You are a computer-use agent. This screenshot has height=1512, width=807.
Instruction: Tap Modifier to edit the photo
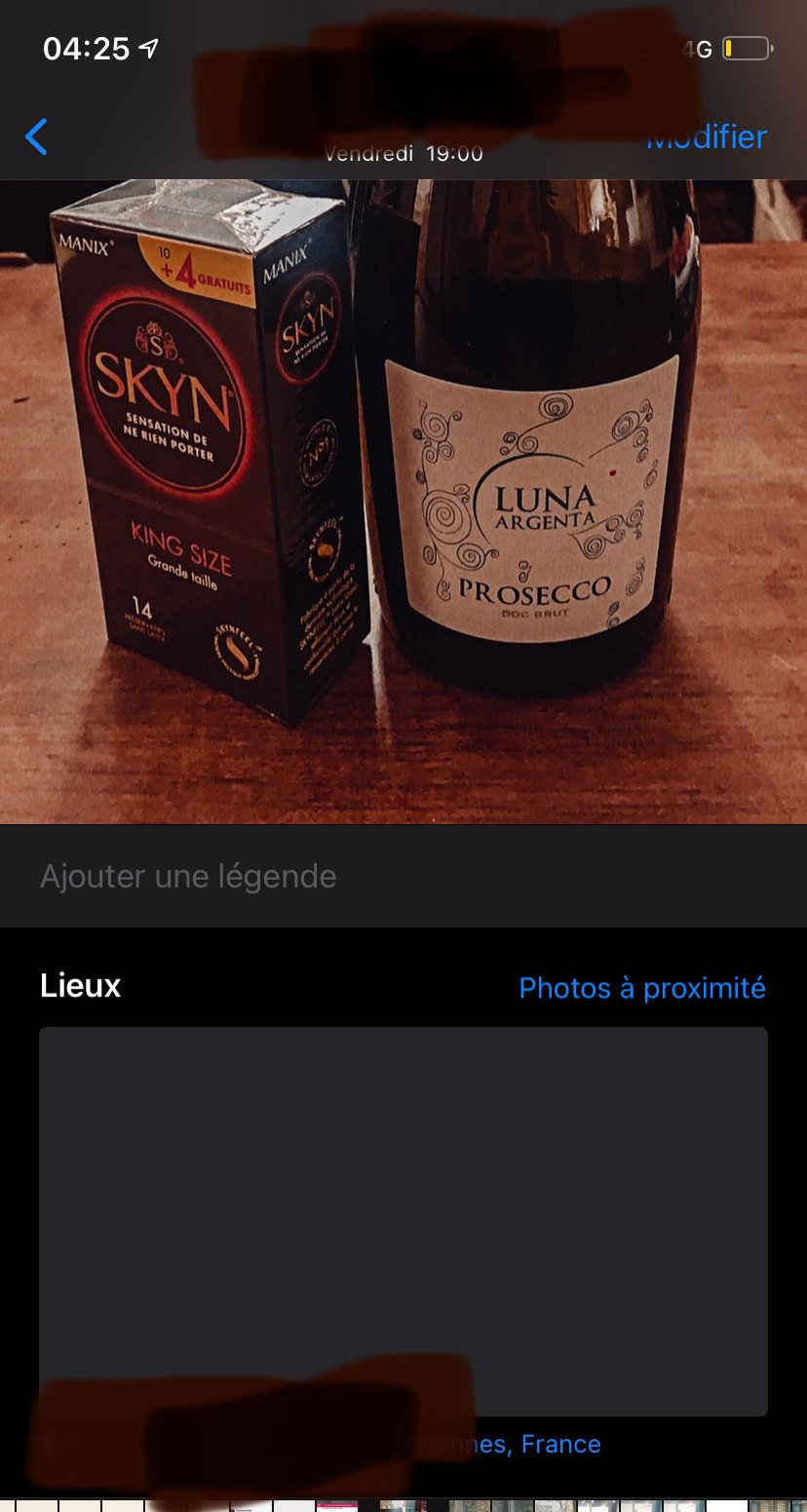(708, 137)
